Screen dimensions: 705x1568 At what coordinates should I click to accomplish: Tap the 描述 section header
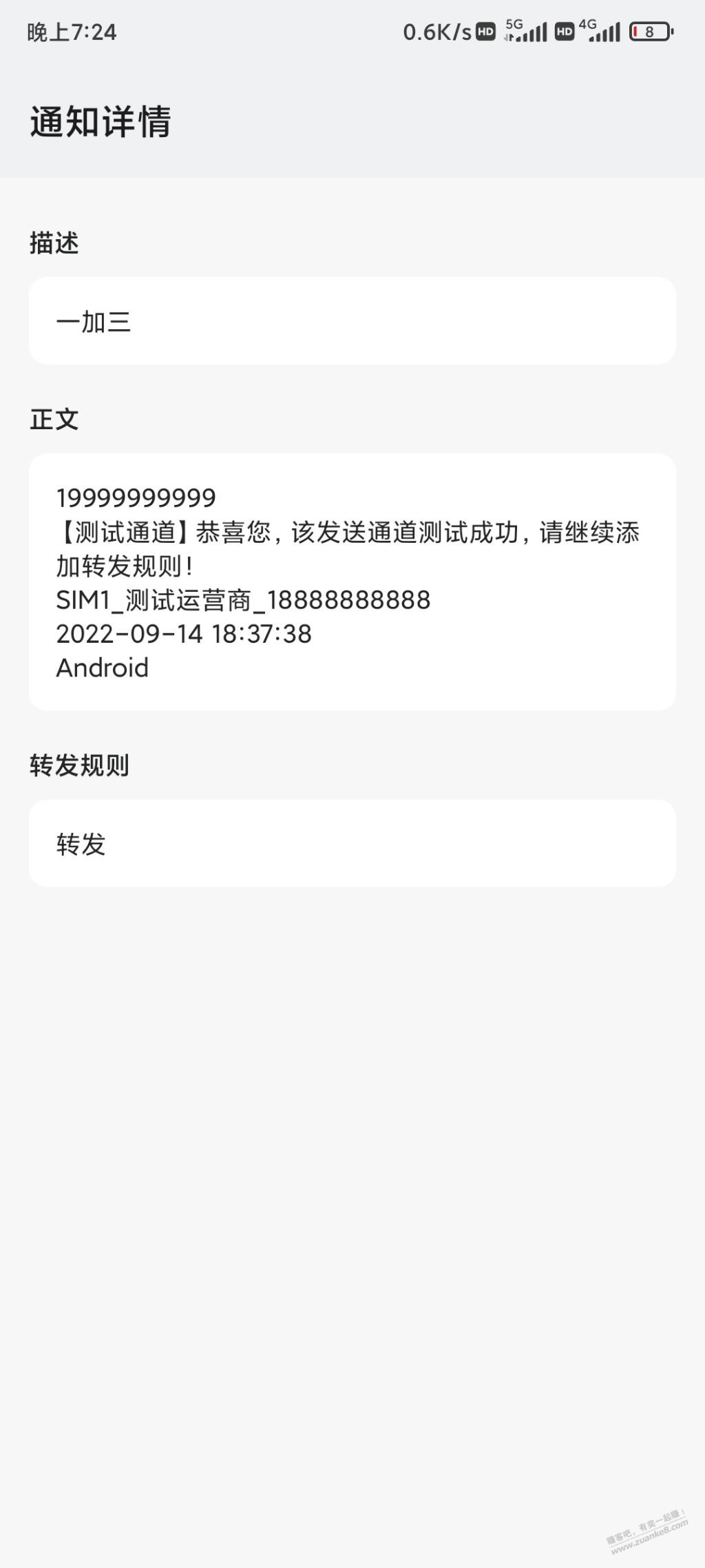pos(53,243)
